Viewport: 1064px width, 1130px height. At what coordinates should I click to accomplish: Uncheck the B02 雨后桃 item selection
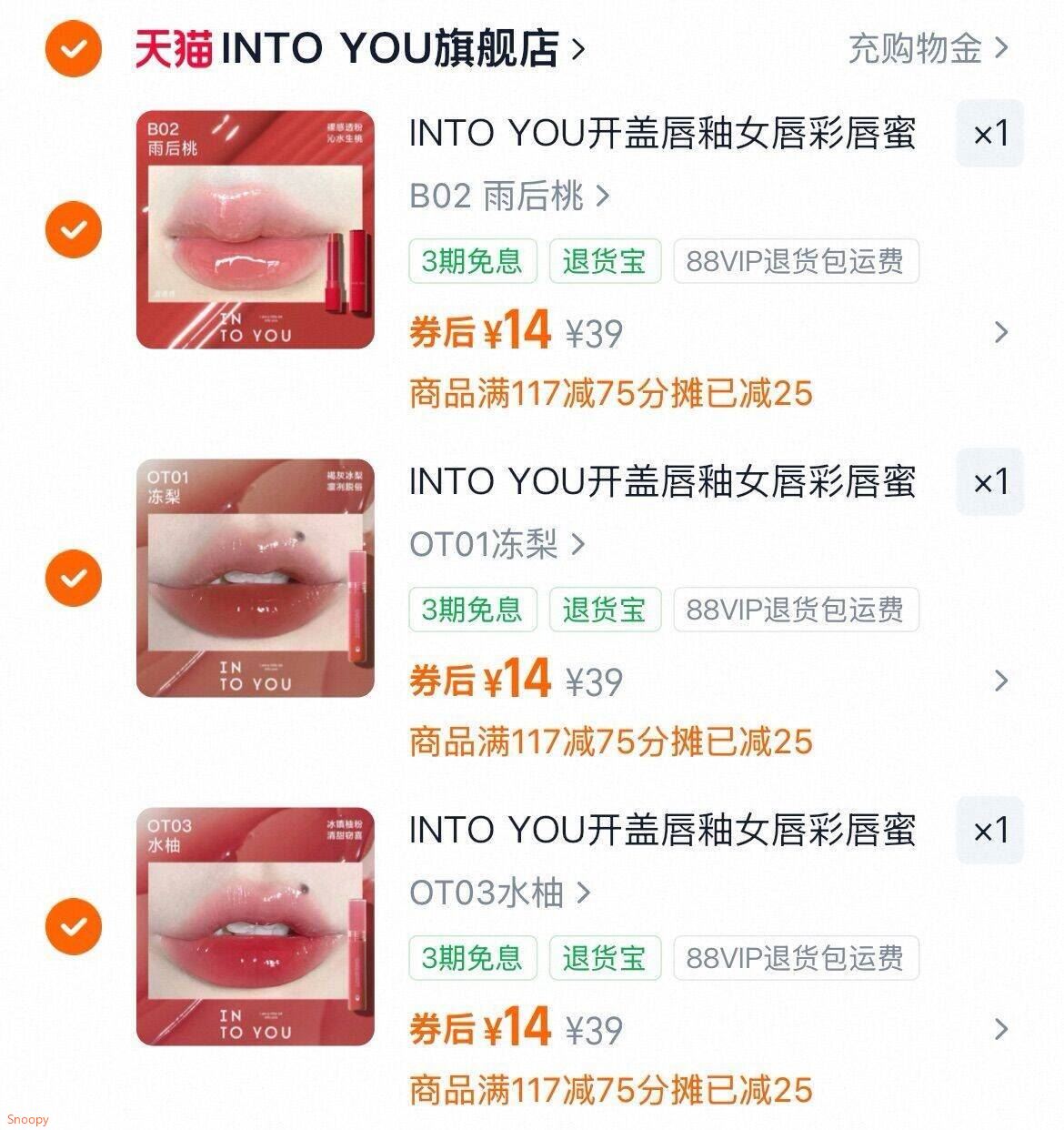click(73, 227)
